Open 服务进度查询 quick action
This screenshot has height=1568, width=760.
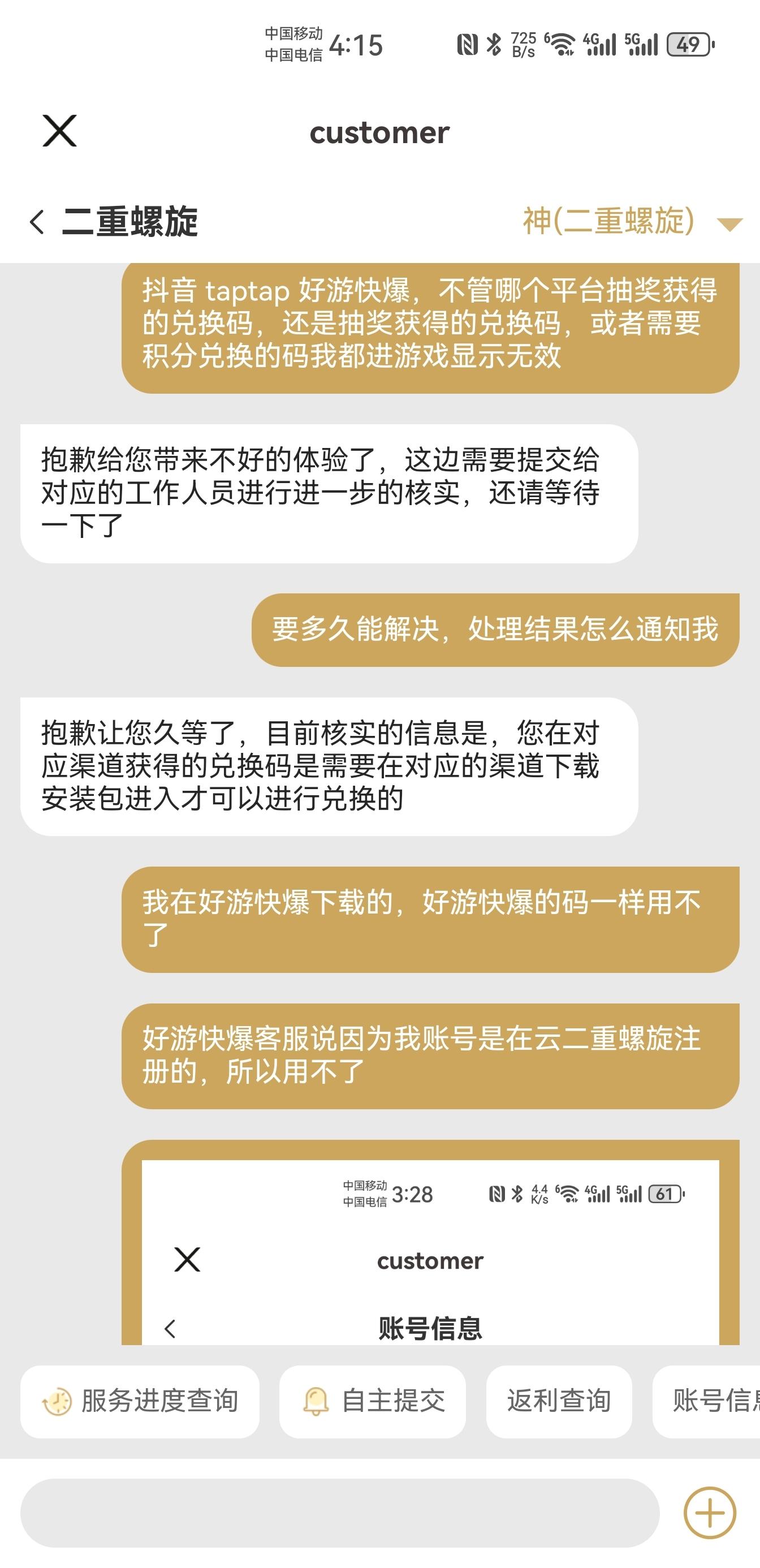pyautogui.click(x=140, y=1401)
